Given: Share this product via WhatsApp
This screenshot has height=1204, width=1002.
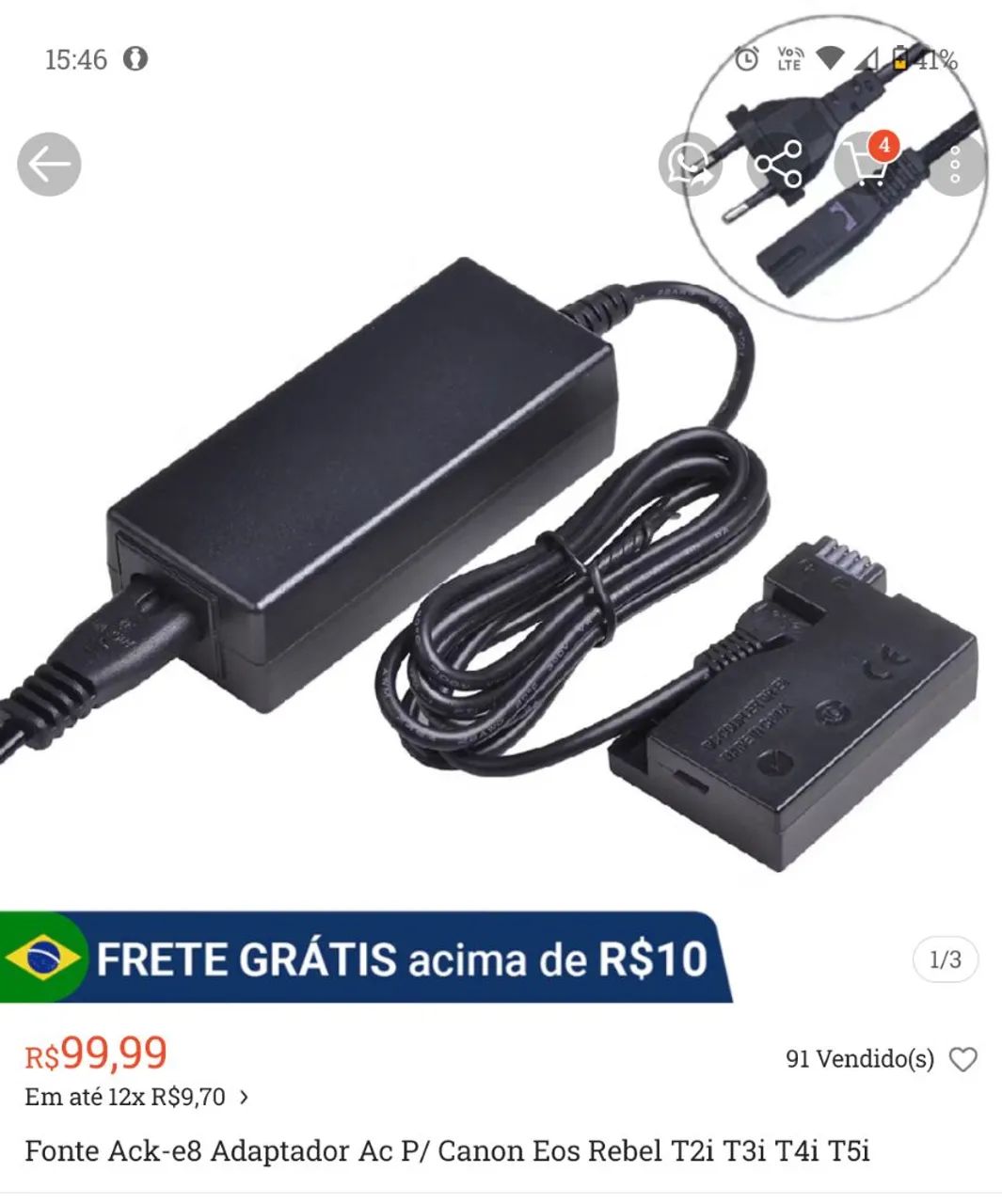Looking at the screenshot, I should click(x=689, y=166).
